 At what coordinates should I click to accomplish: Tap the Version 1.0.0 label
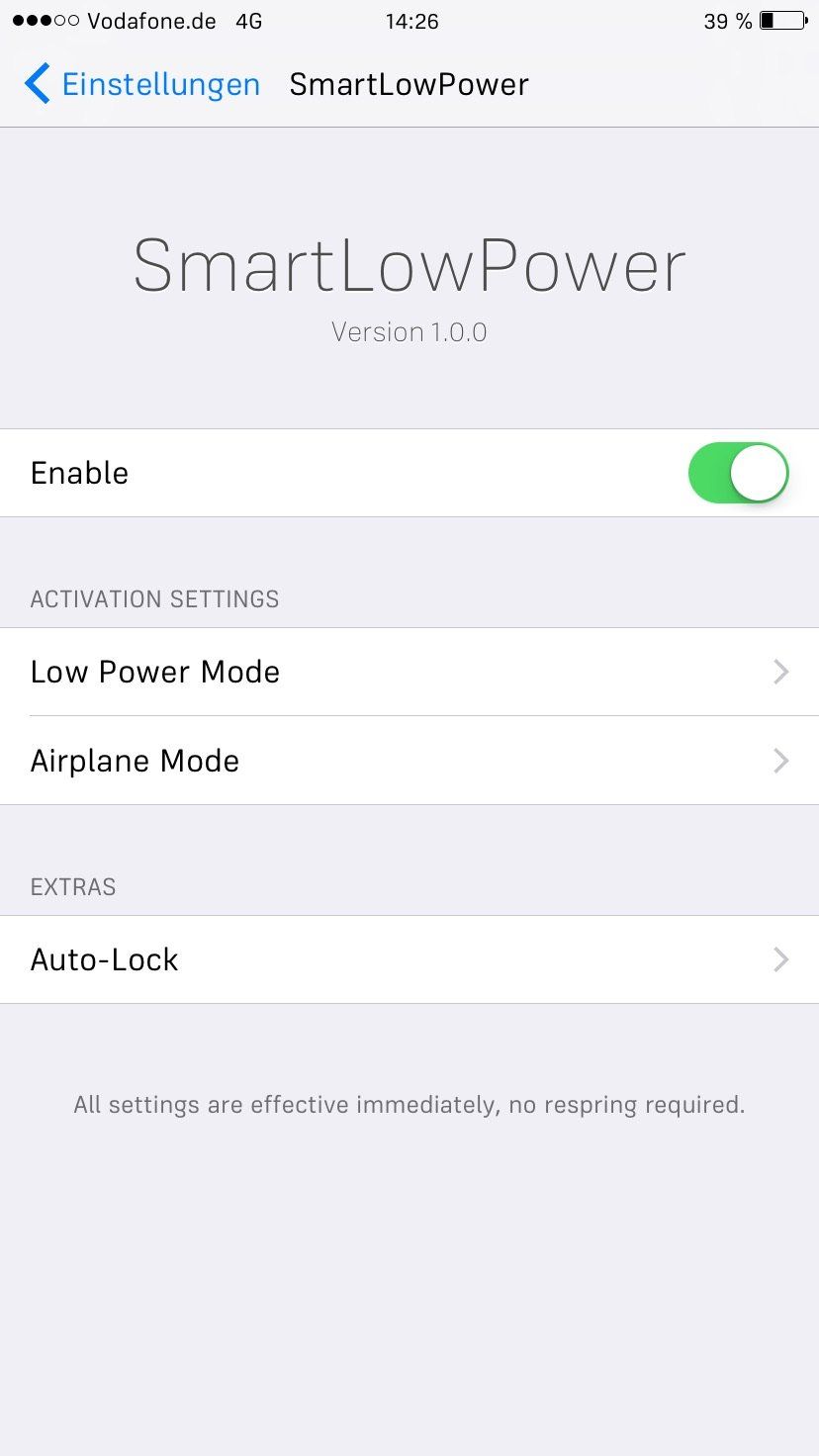409,331
